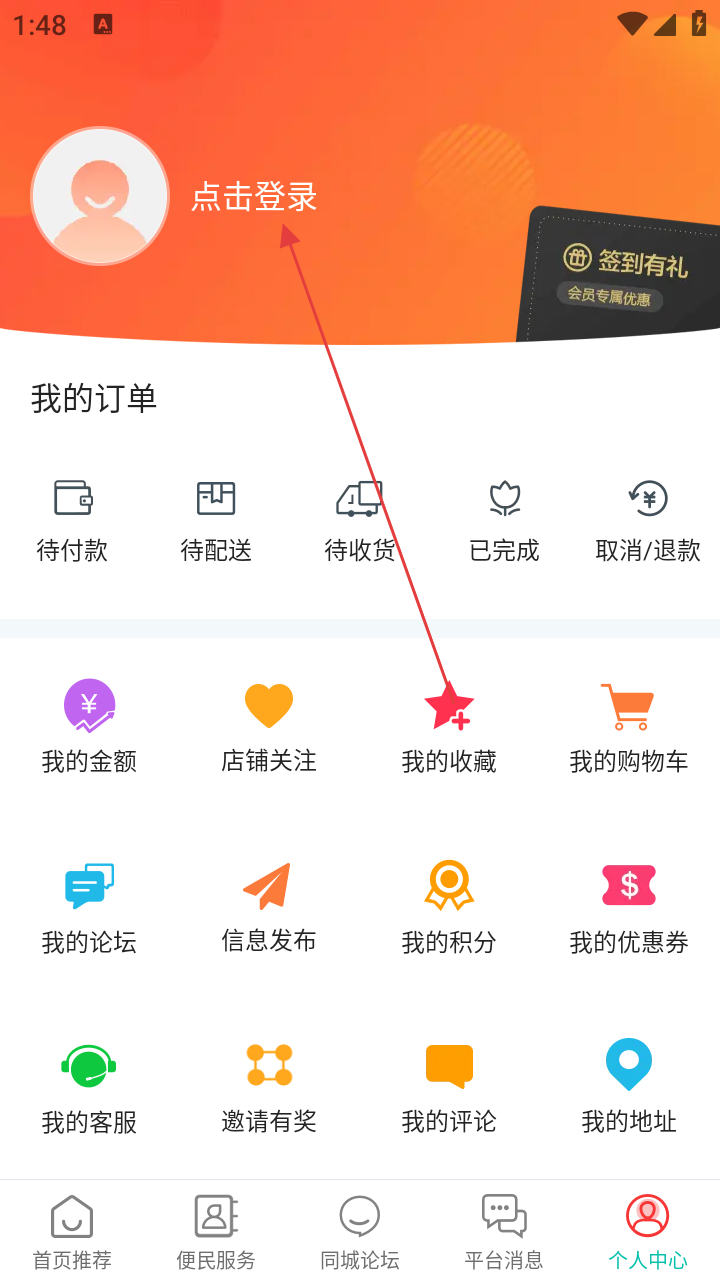View 待配送 orders
The height and width of the screenshot is (1280, 720).
[216, 521]
